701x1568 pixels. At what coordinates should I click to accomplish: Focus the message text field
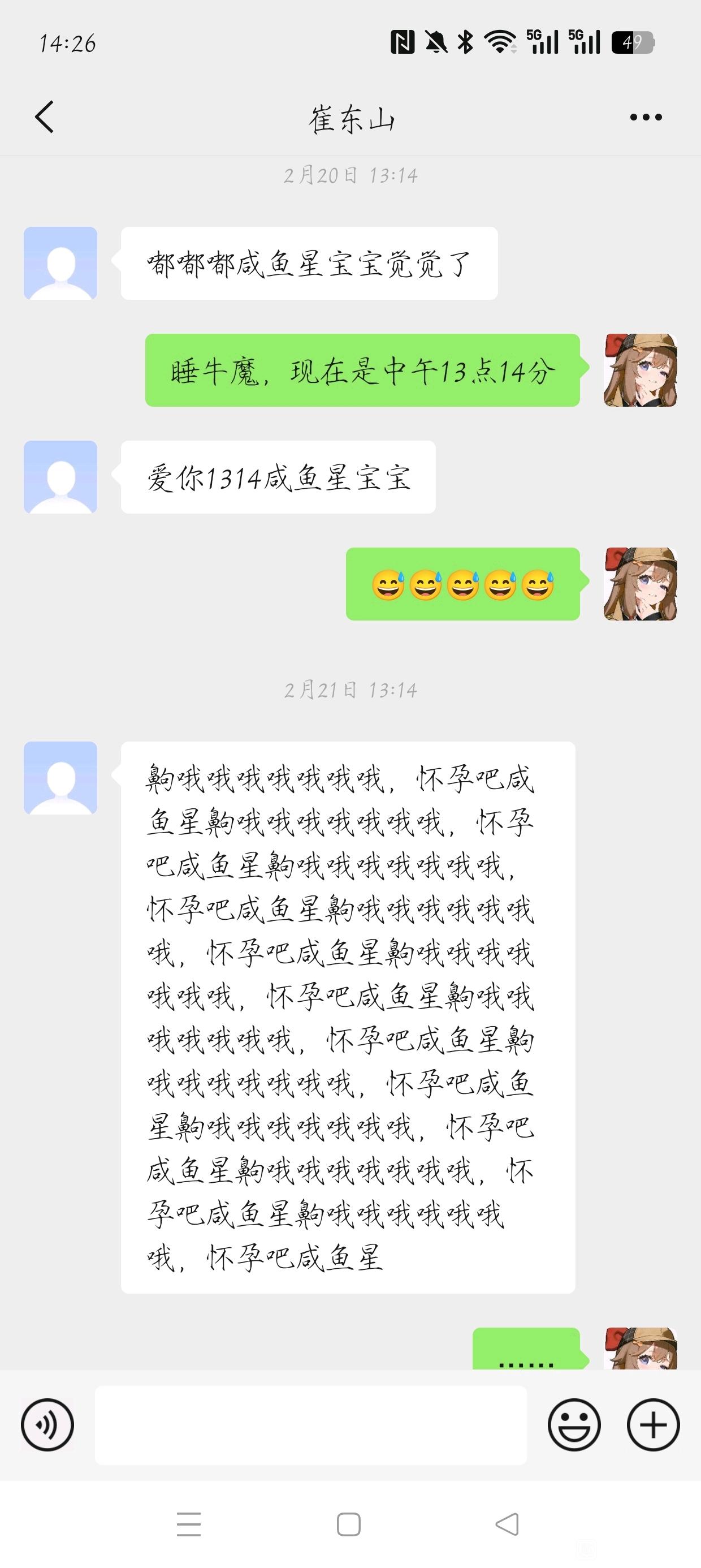[x=310, y=1425]
